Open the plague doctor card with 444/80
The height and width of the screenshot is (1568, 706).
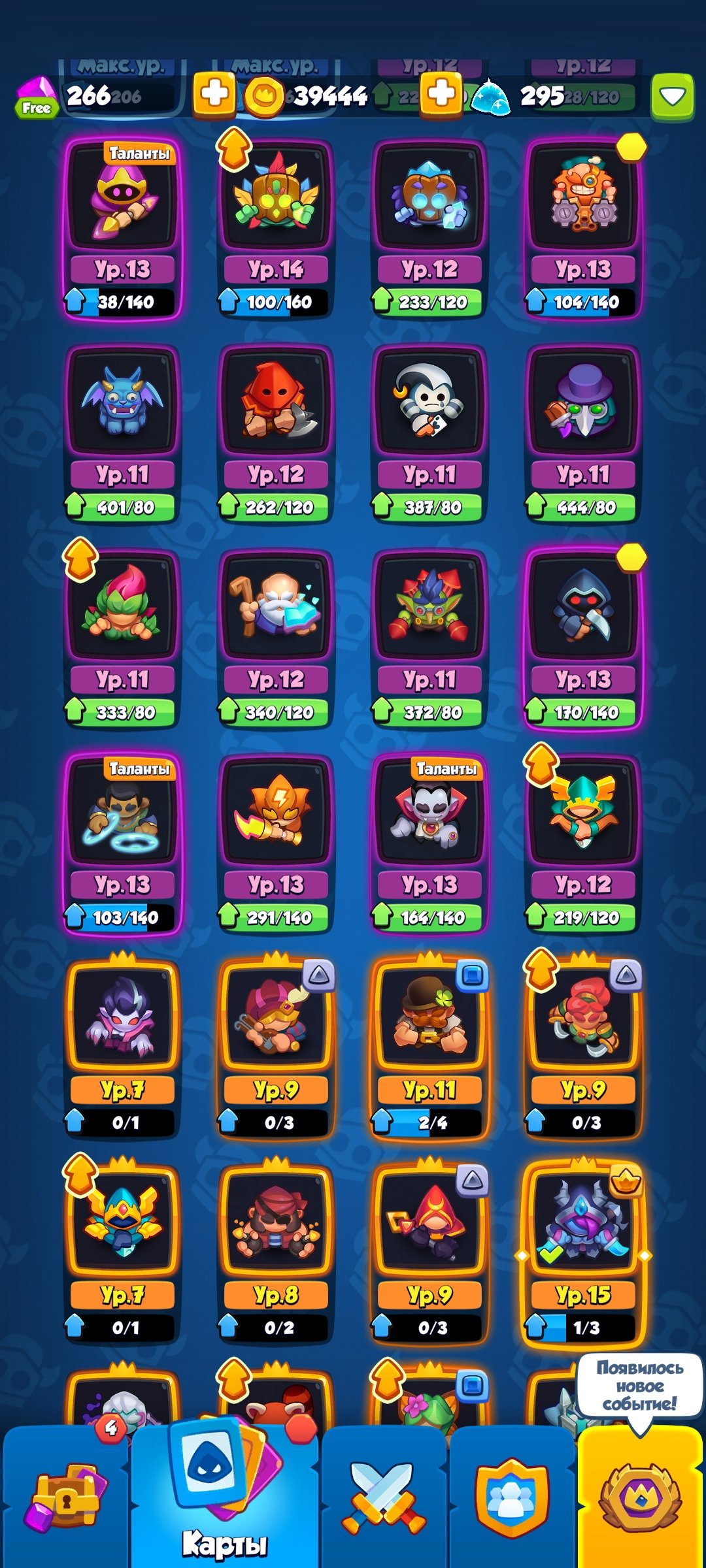tap(583, 434)
